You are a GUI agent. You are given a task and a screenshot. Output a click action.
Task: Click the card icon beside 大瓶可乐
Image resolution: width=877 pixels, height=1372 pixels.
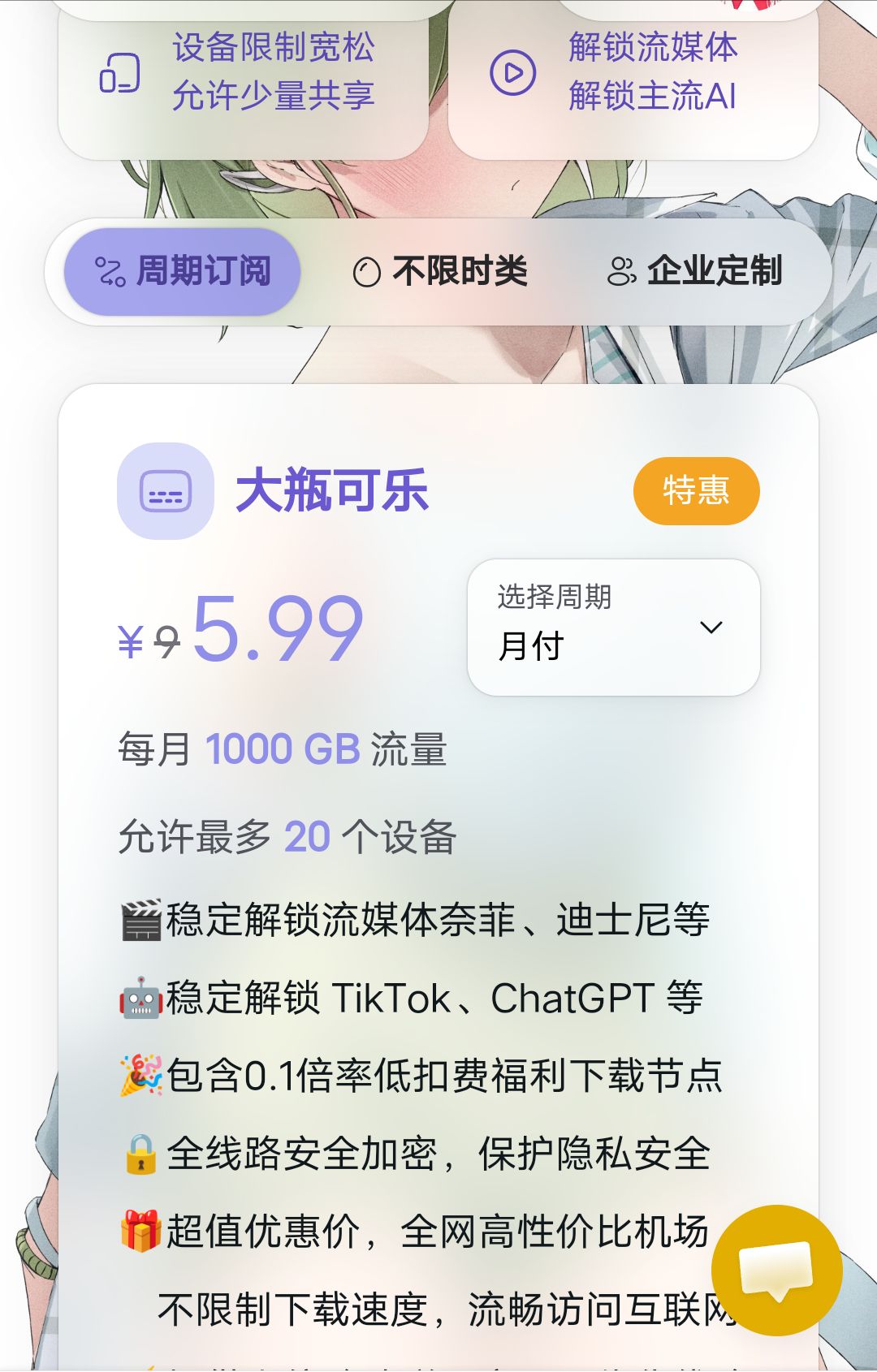click(x=165, y=490)
